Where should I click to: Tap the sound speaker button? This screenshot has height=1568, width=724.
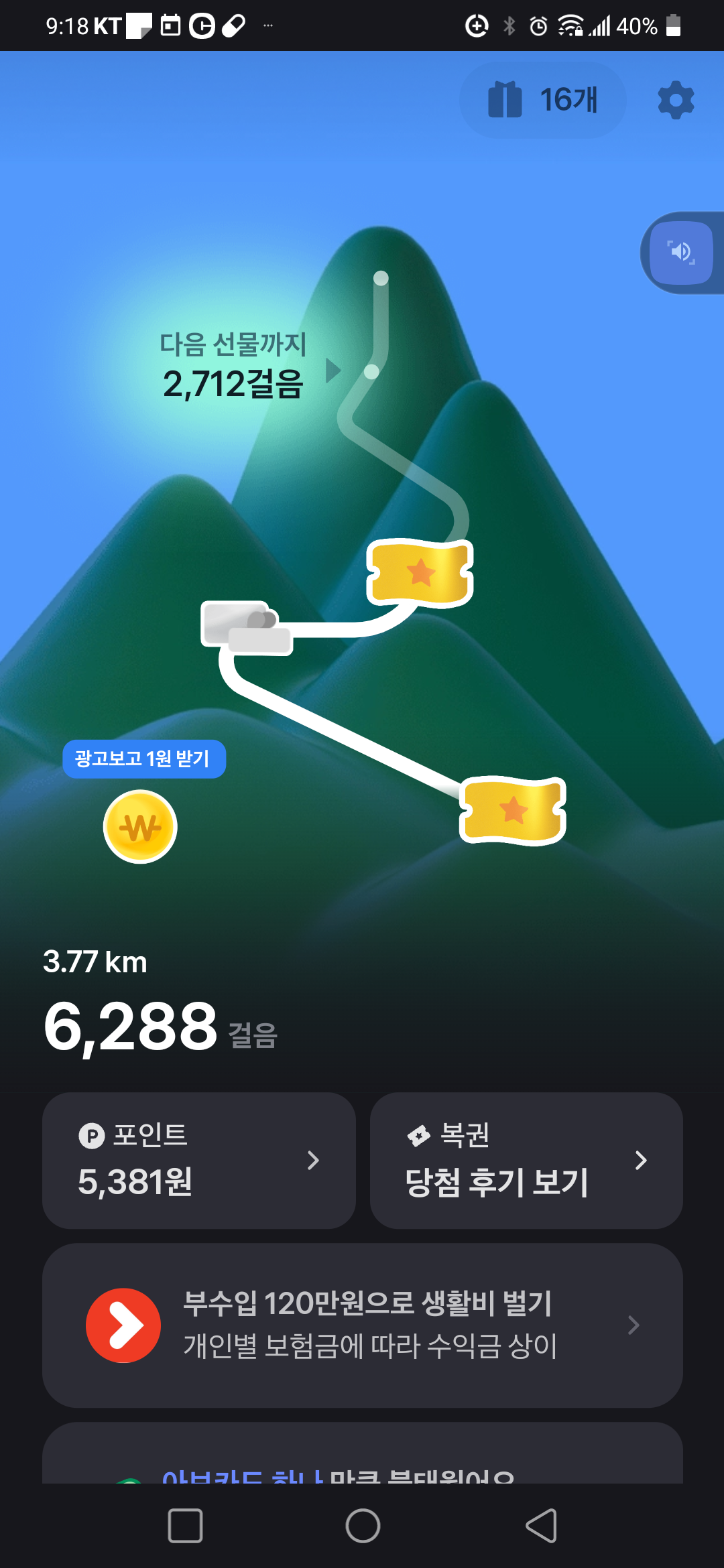tap(681, 253)
